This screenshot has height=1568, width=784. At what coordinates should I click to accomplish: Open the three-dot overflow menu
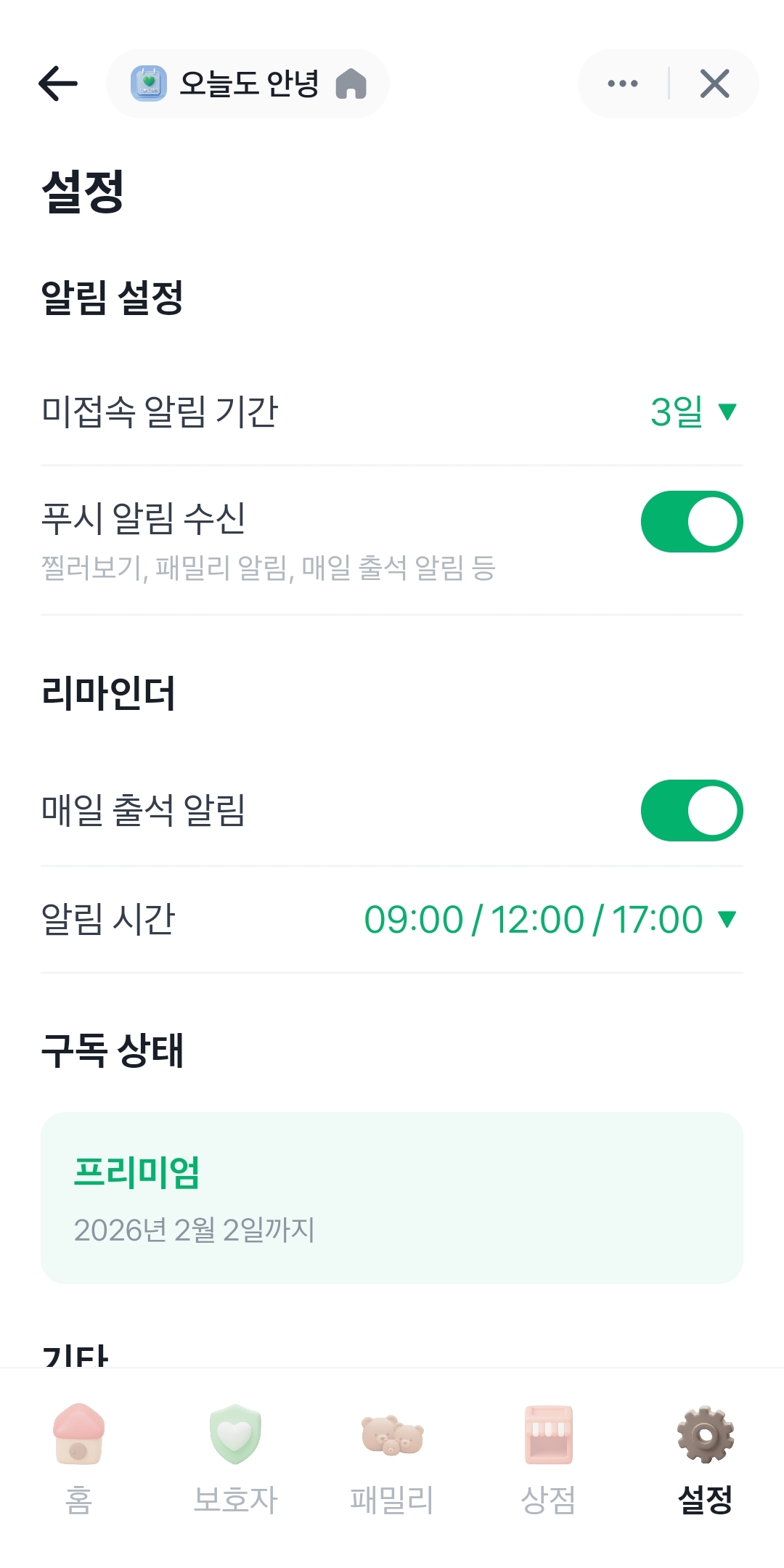[x=623, y=82]
